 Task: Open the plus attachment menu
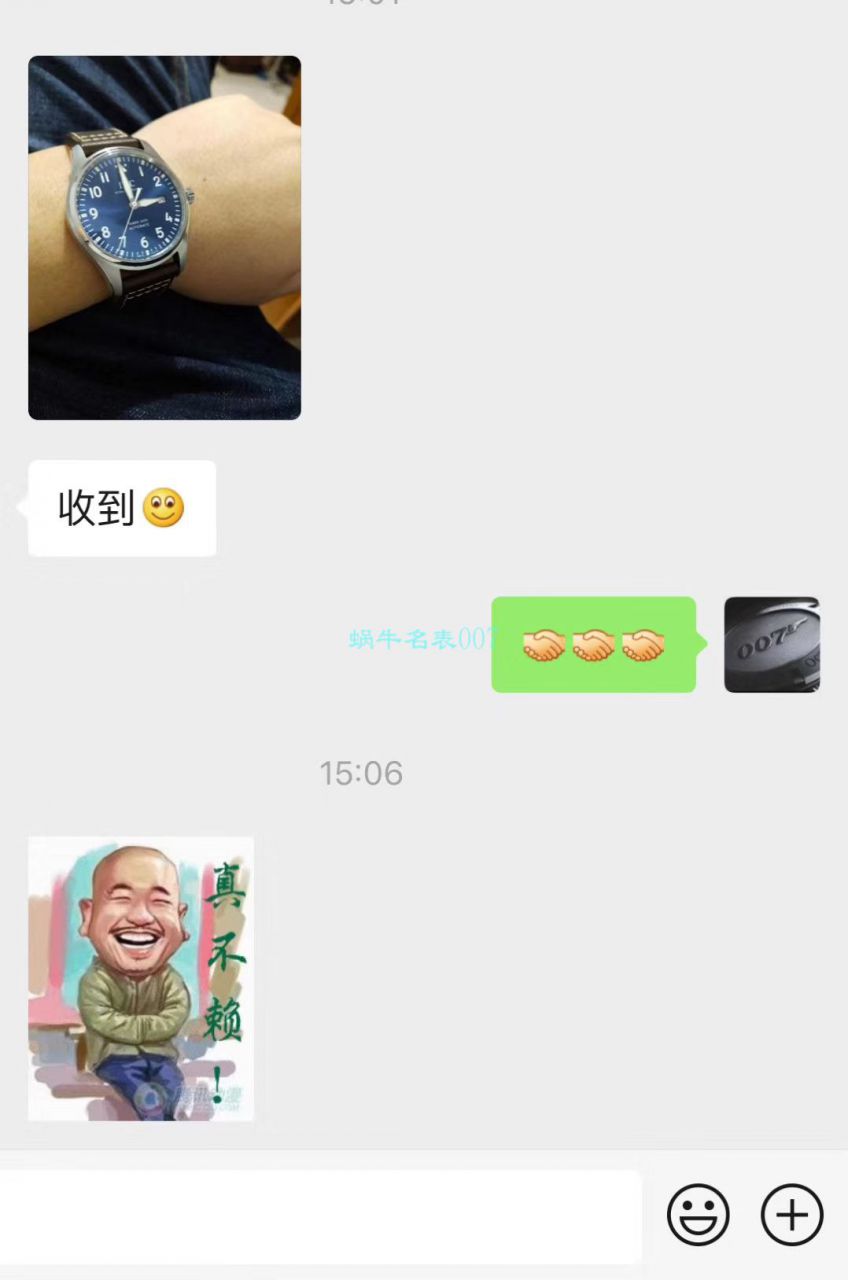pyautogui.click(x=791, y=1214)
